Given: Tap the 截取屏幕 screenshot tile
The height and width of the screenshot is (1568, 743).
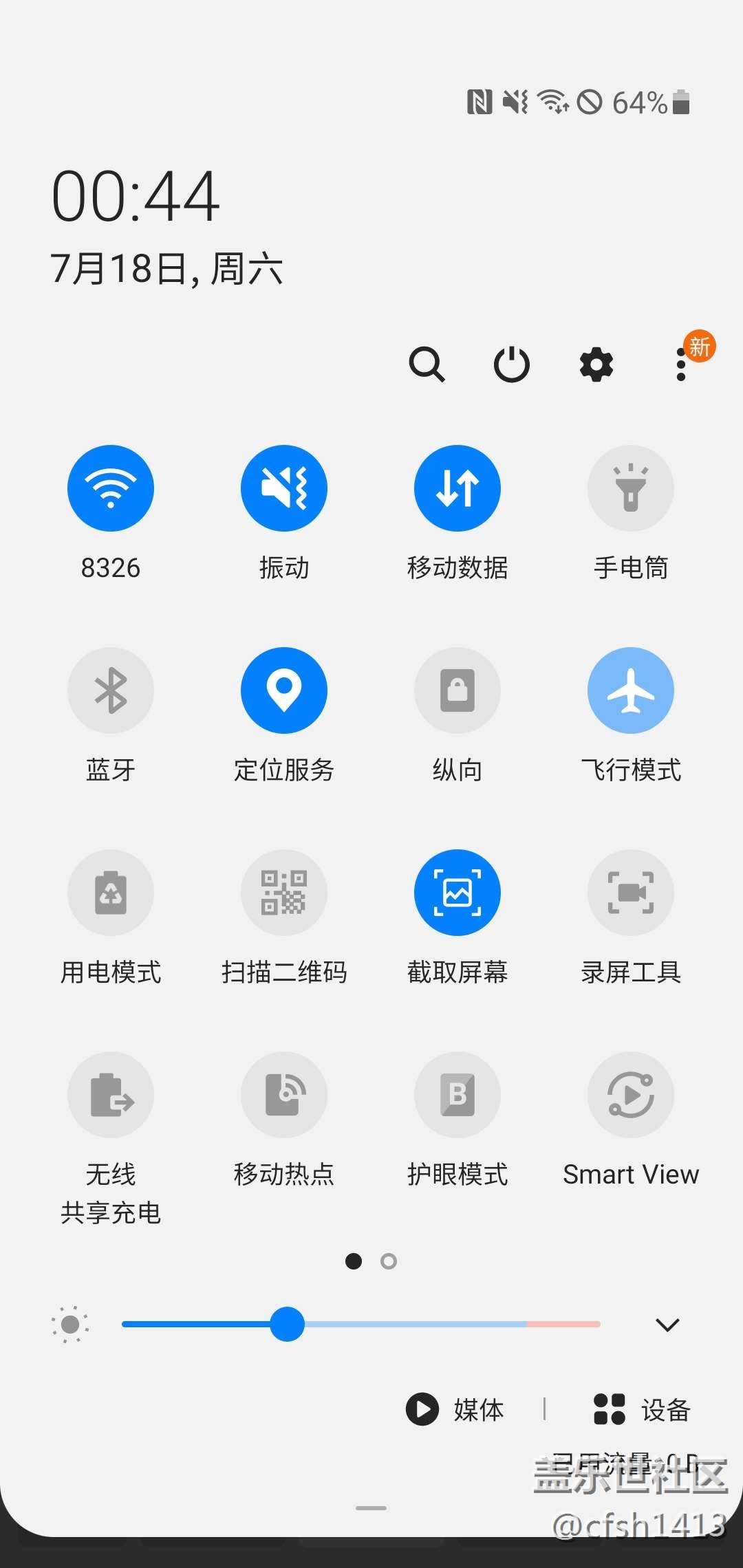Looking at the screenshot, I should (457, 893).
